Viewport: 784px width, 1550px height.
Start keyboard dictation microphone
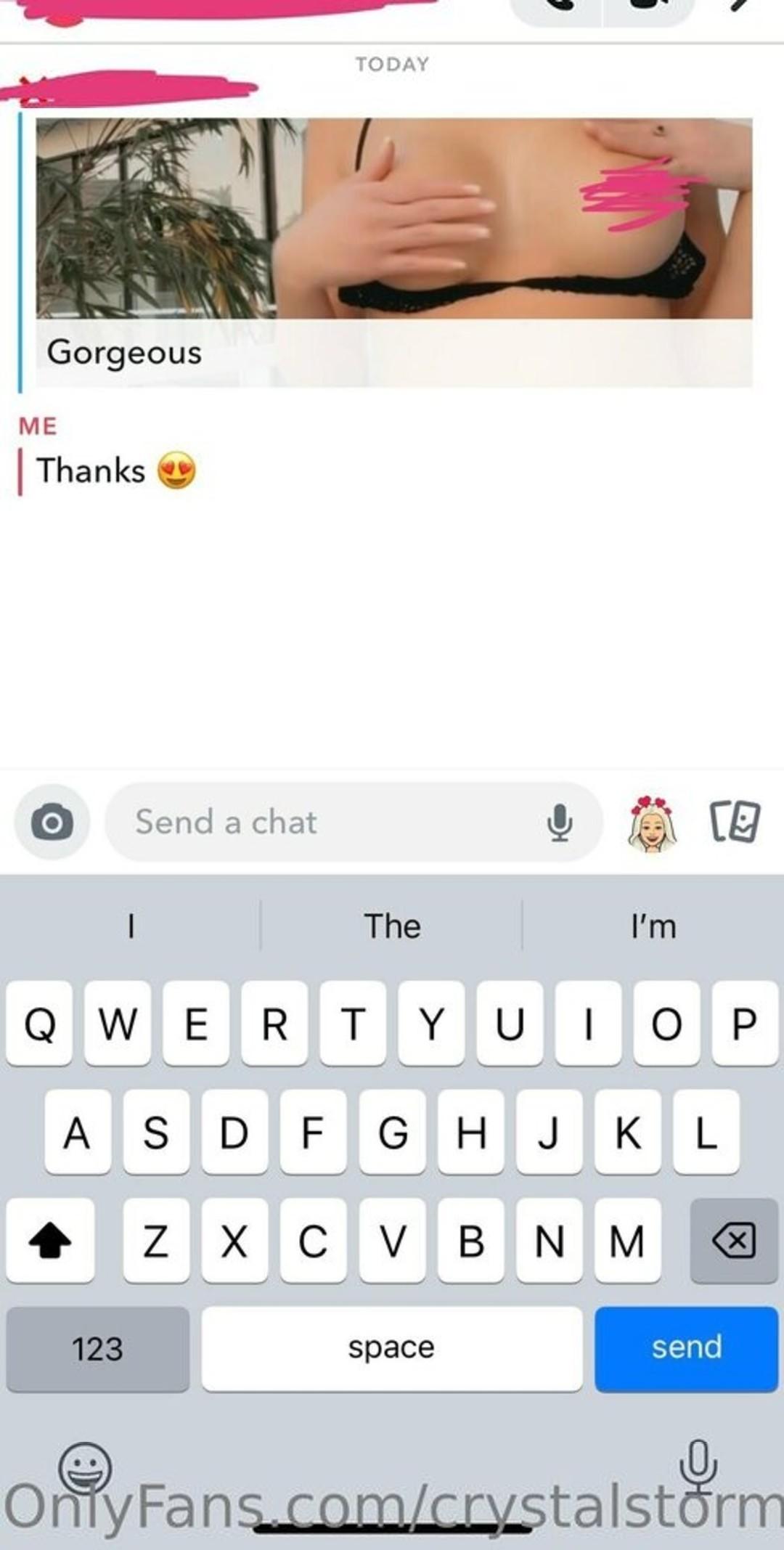coord(698,1463)
